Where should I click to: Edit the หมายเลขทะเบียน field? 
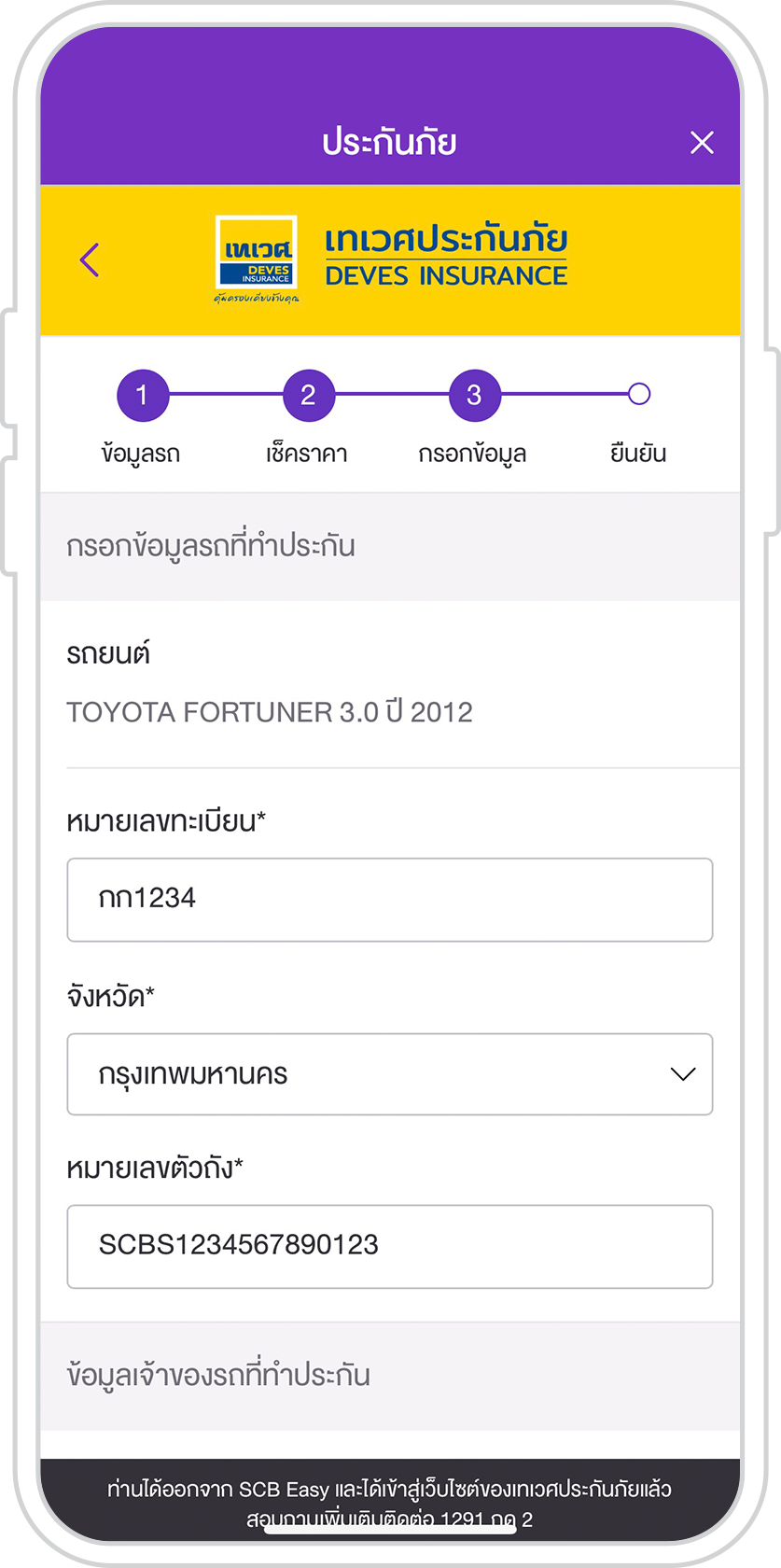click(x=390, y=900)
